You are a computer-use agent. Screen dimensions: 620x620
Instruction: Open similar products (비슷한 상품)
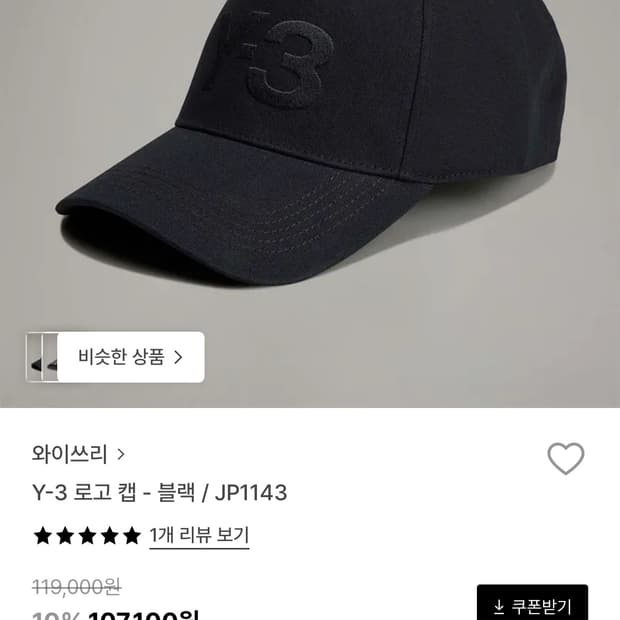coord(130,357)
